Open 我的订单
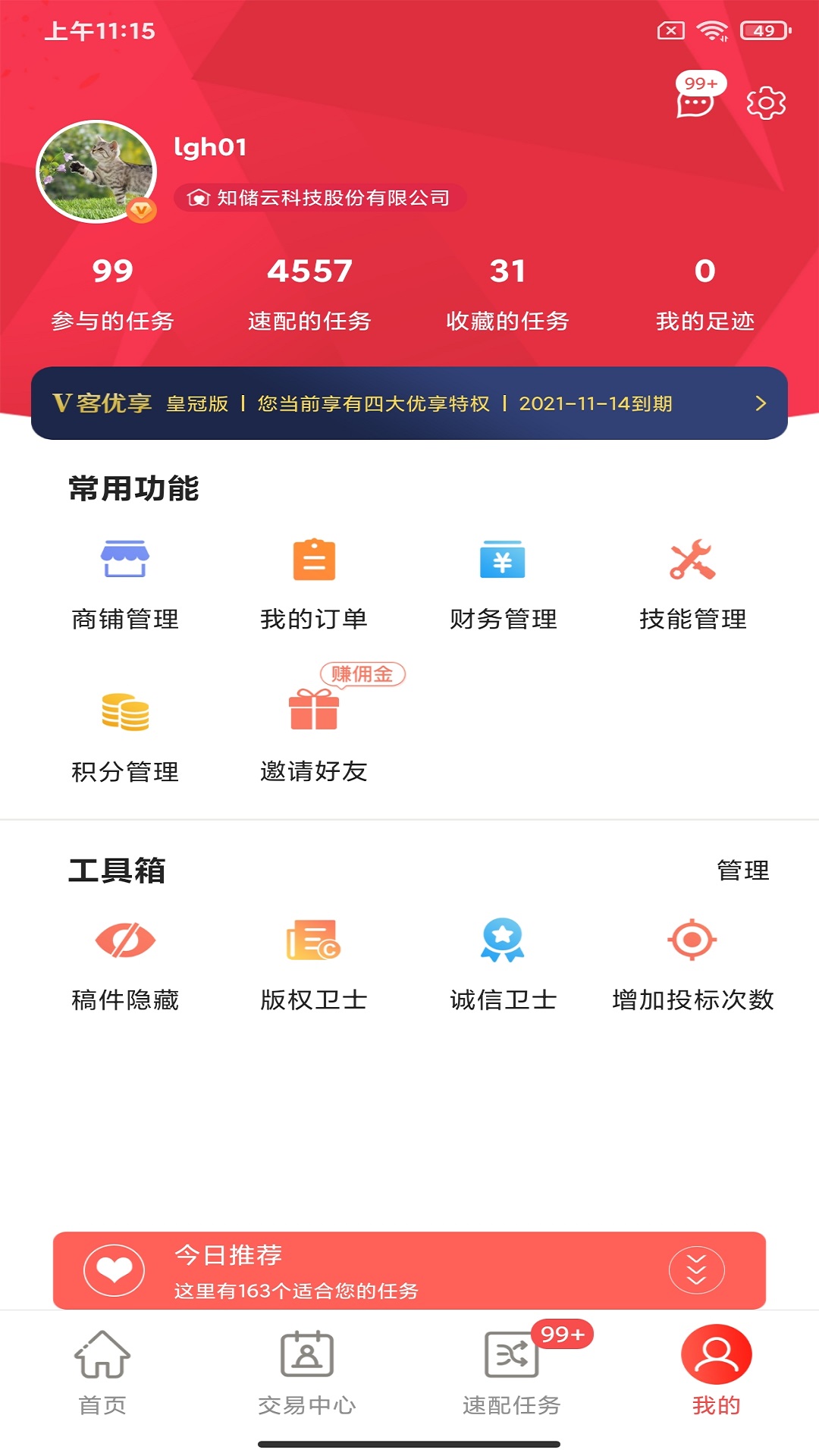Viewport: 819px width, 1456px height. click(314, 585)
